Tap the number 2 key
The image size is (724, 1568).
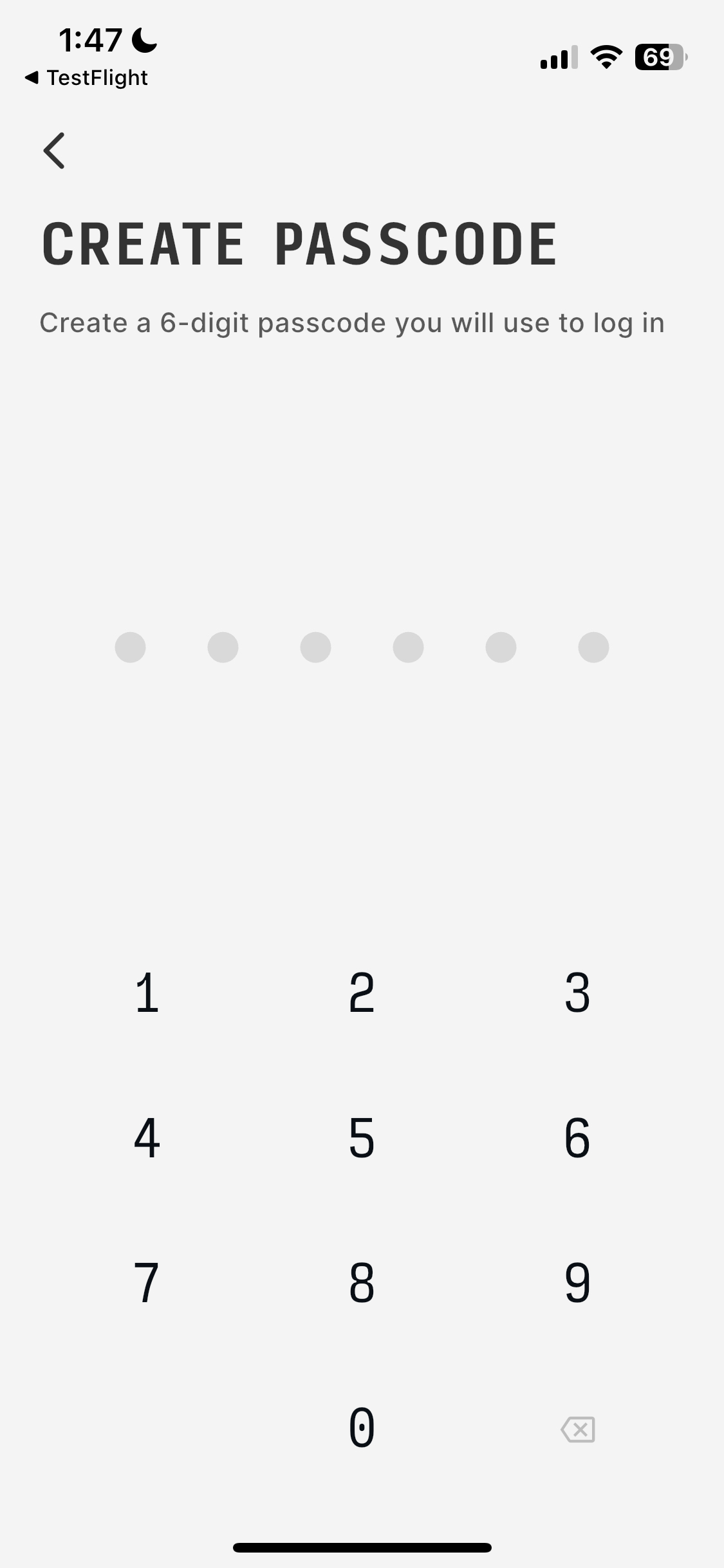click(362, 993)
